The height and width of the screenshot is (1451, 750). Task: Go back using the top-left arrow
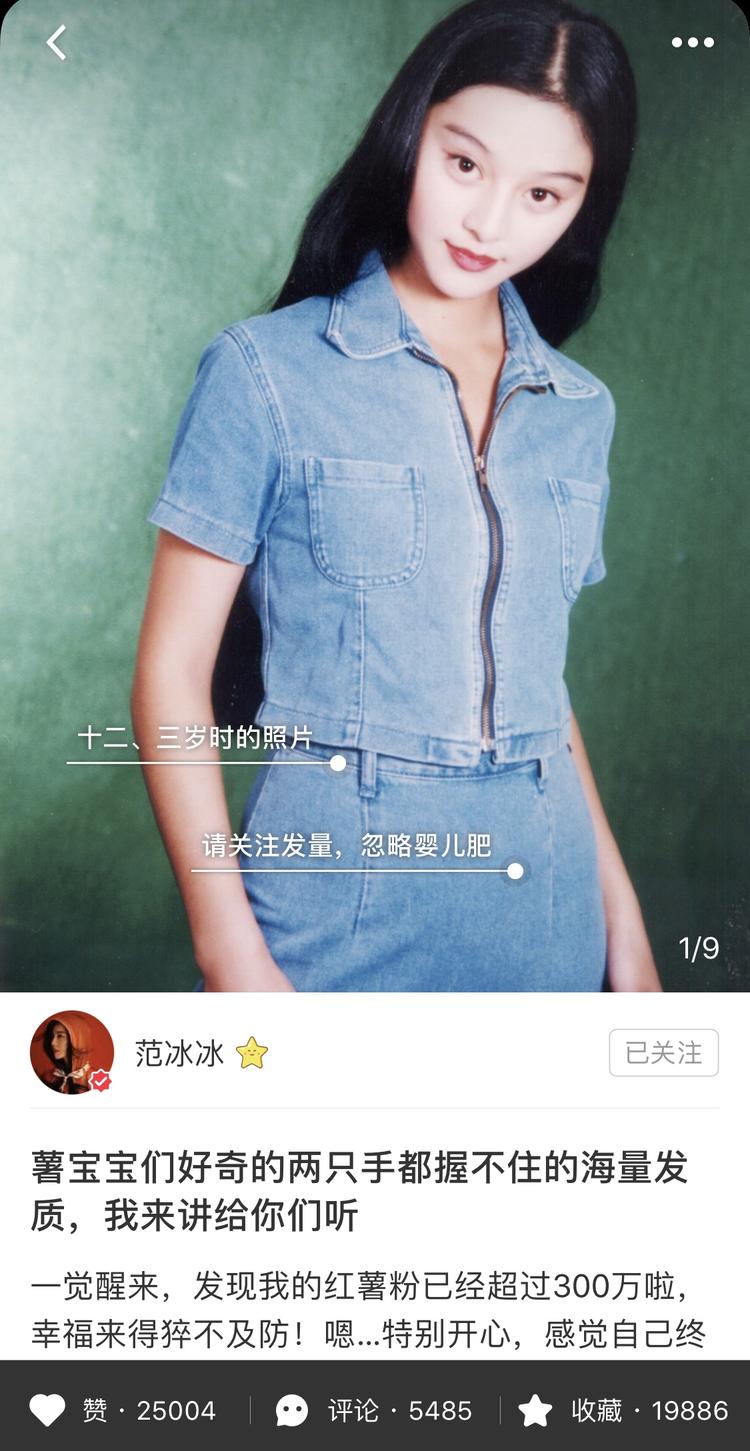[56, 42]
